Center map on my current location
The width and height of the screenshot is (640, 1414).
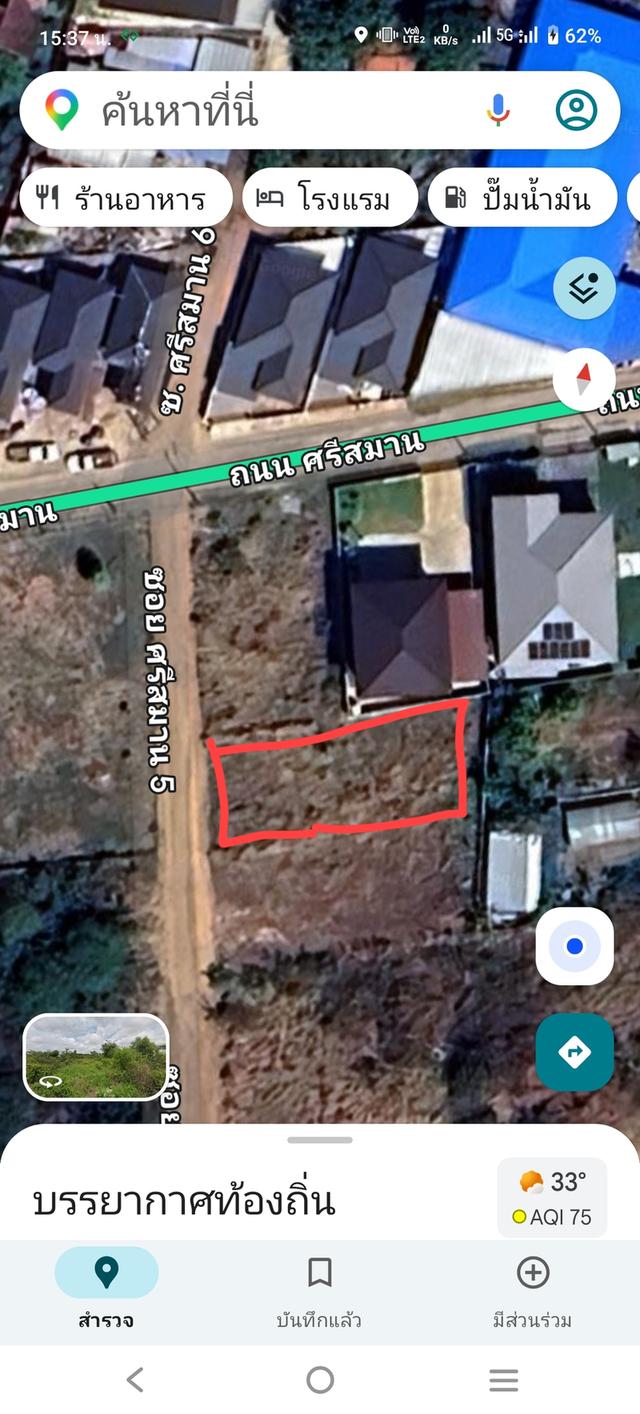(574, 946)
